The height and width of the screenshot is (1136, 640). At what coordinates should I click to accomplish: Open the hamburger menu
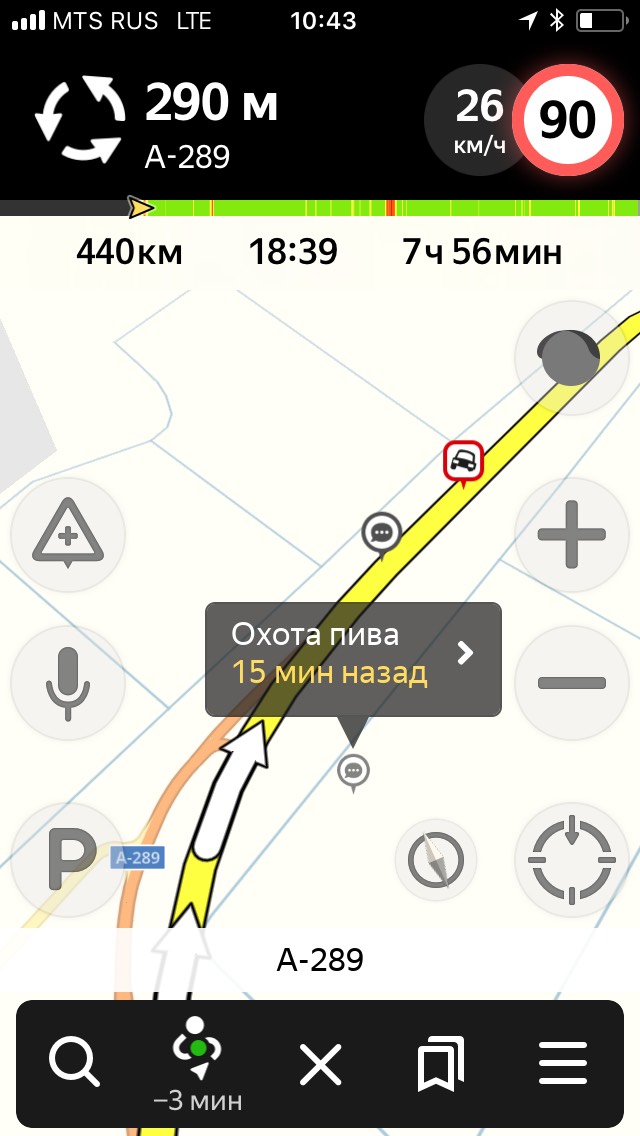point(563,1064)
